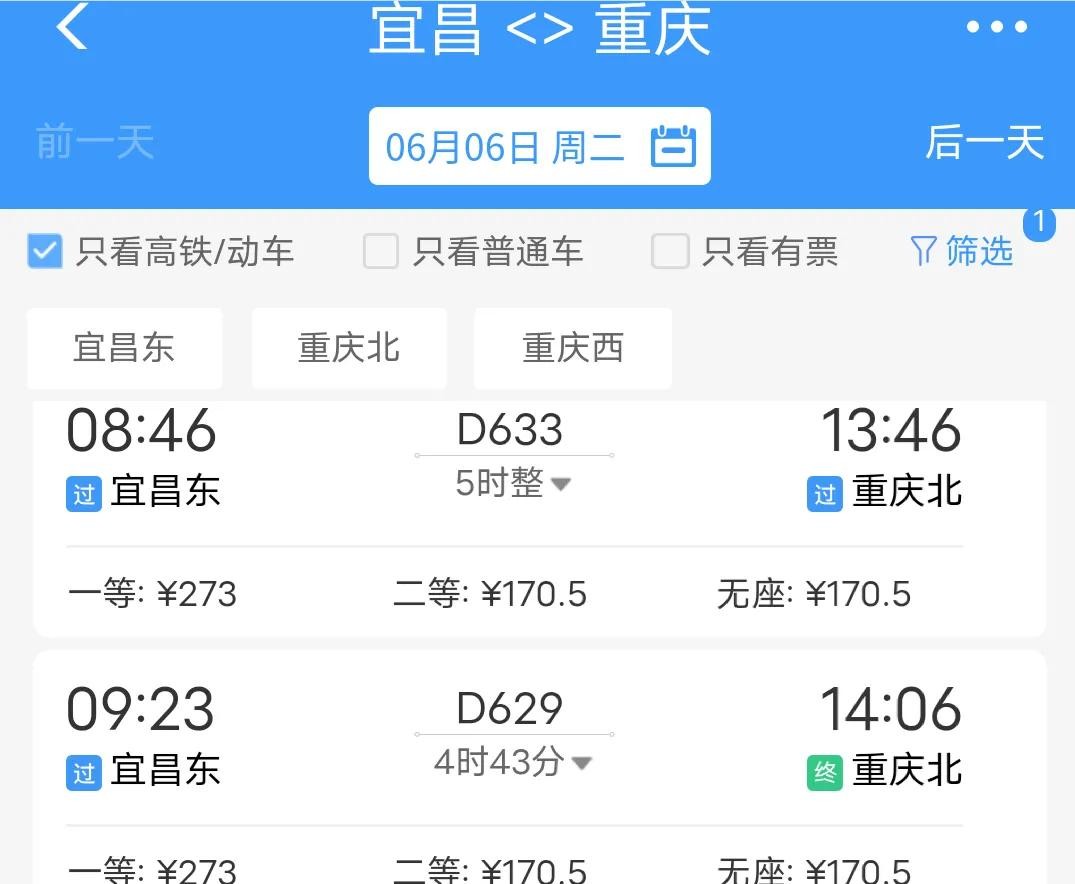Image resolution: width=1075 pixels, height=884 pixels.
Task: Expand the 5时整 stops for D633
Action: [513, 484]
